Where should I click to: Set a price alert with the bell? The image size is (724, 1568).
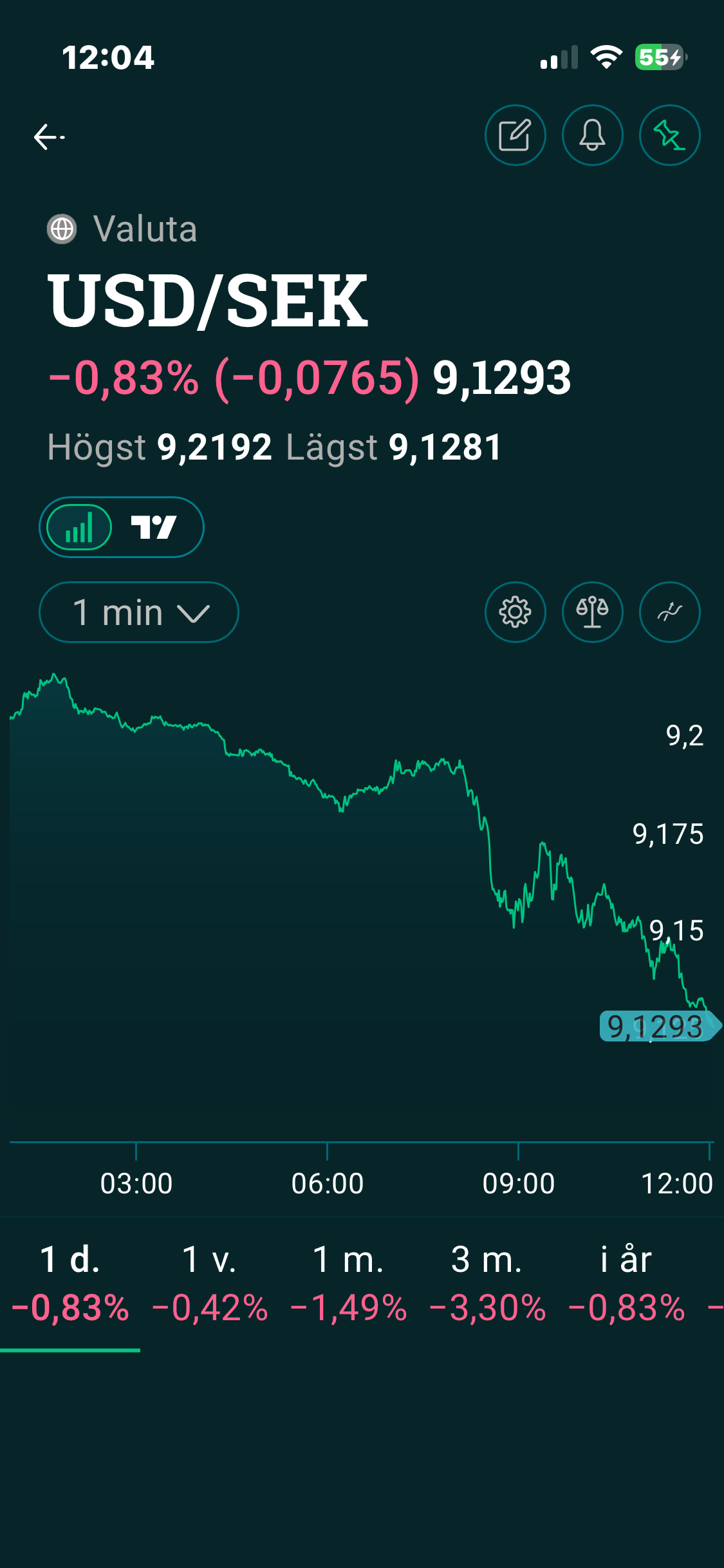click(x=592, y=135)
